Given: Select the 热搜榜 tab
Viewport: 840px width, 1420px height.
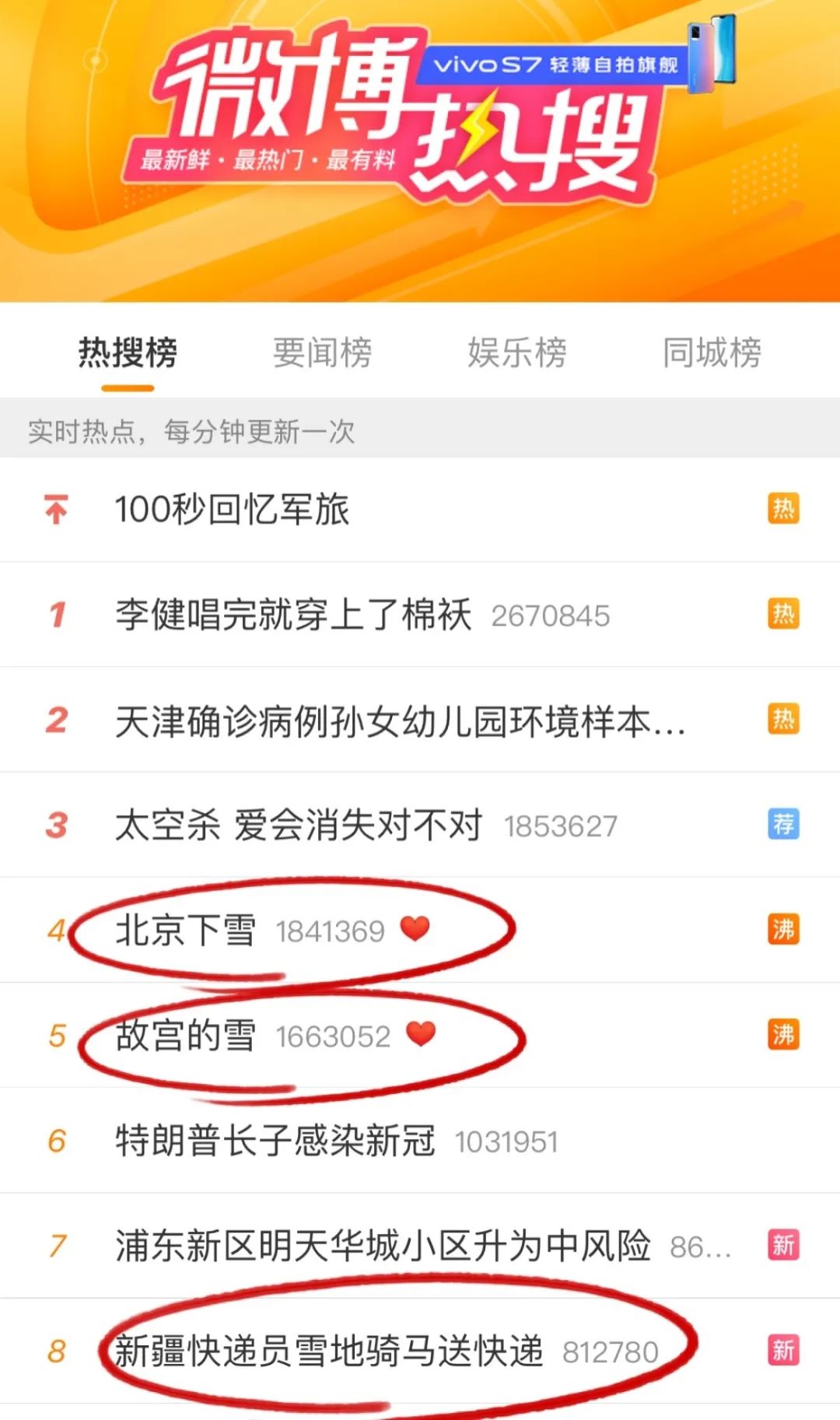Looking at the screenshot, I should click(x=128, y=352).
